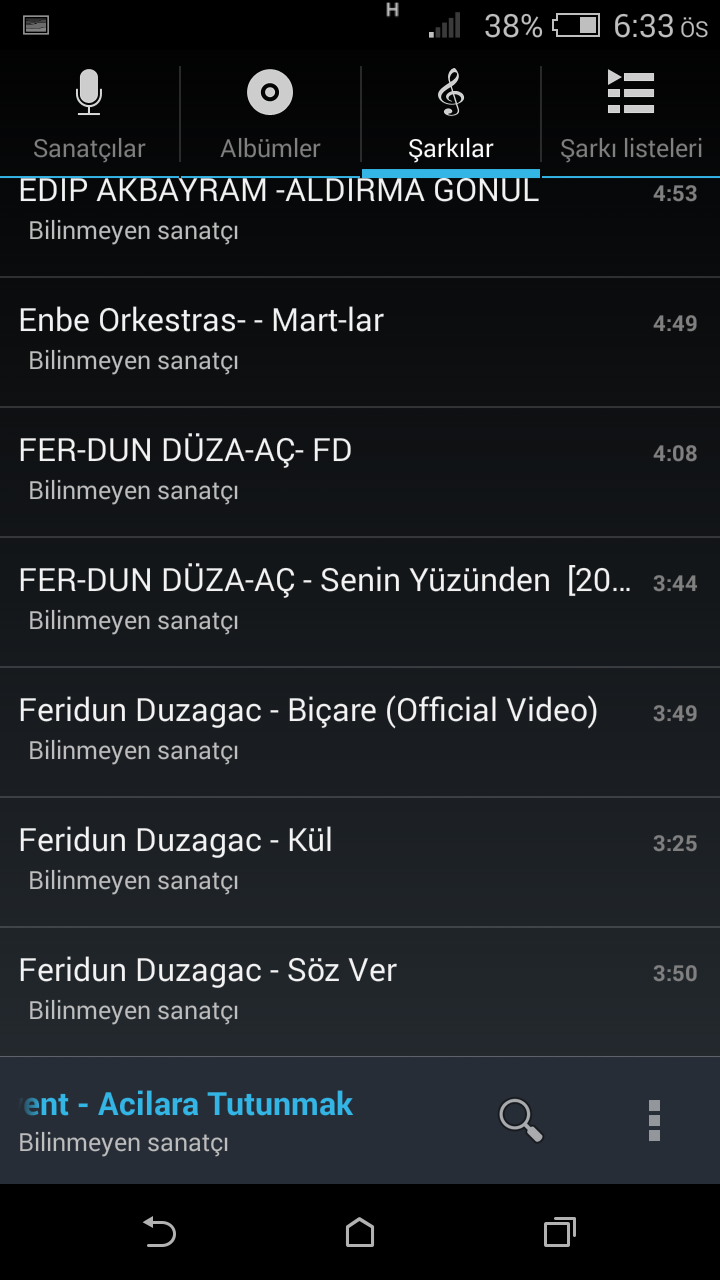Image resolution: width=720 pixels, height=1280 pixels.
Task: Open the search magnifier icon
Action: 521,1120
